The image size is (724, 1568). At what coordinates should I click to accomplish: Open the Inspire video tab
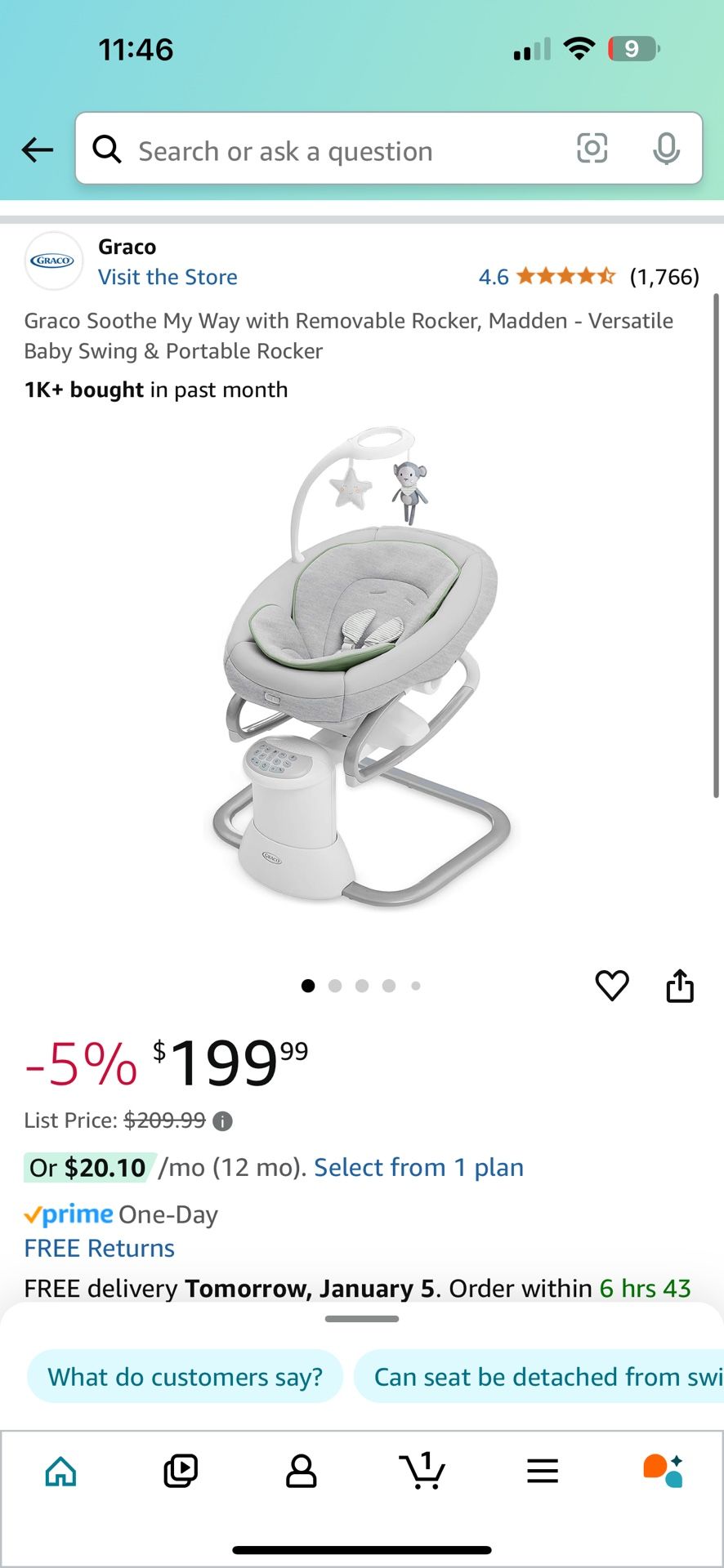coord(181,1471)
